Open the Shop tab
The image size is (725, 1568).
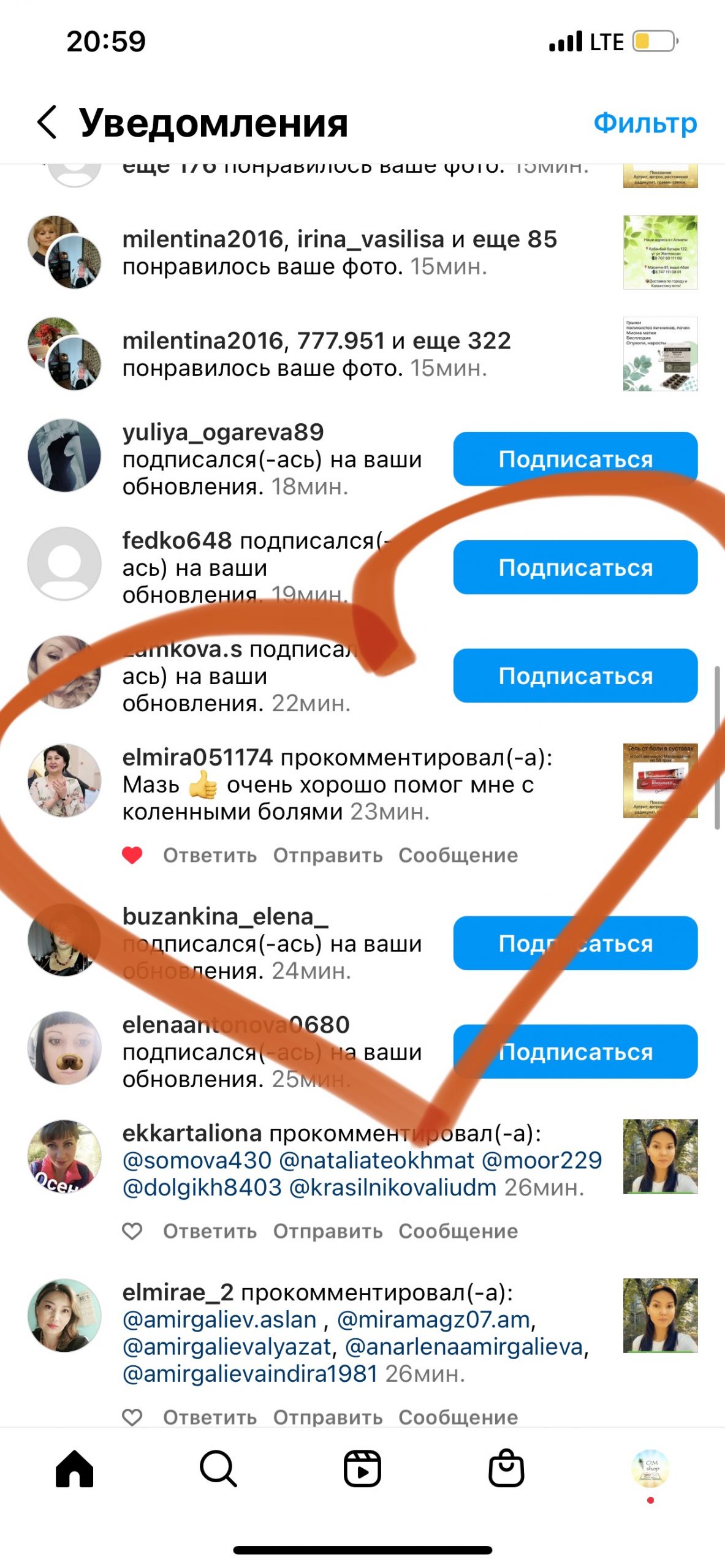[506, 1469]
